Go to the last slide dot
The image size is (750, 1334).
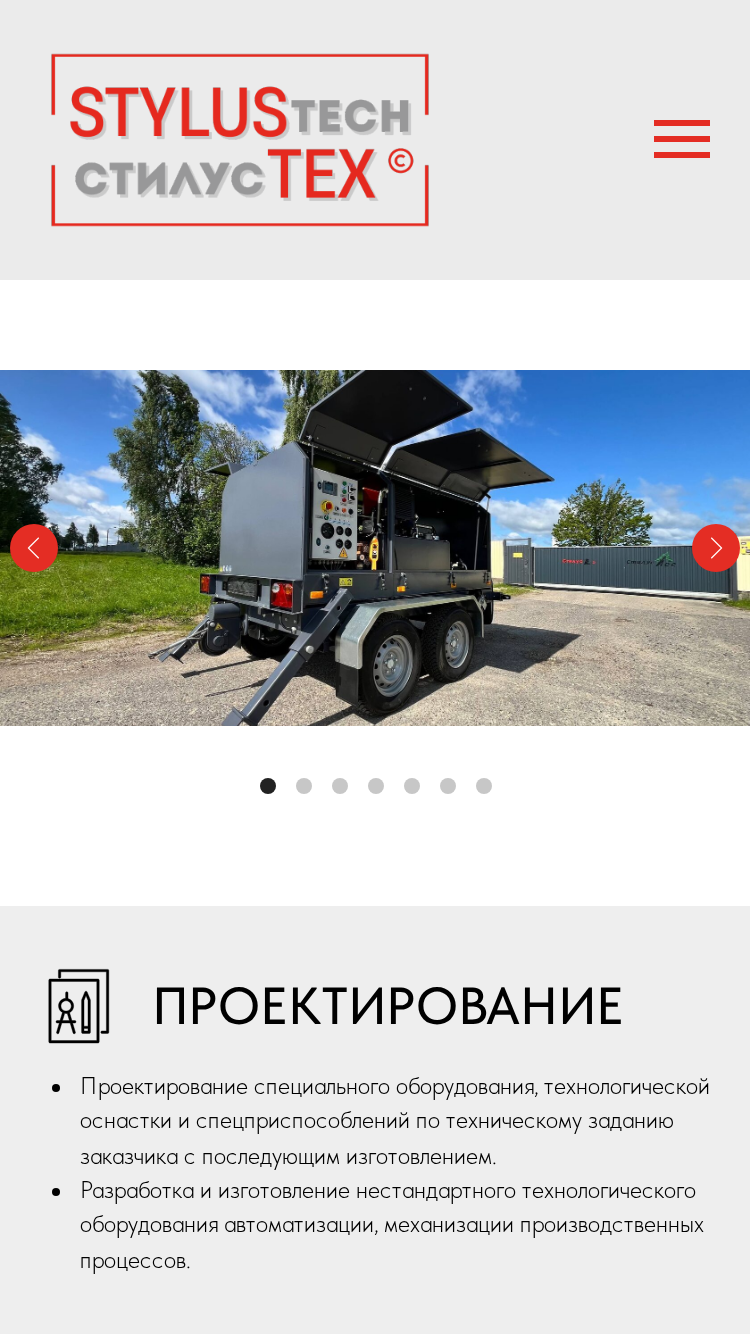tap(484, 786)
